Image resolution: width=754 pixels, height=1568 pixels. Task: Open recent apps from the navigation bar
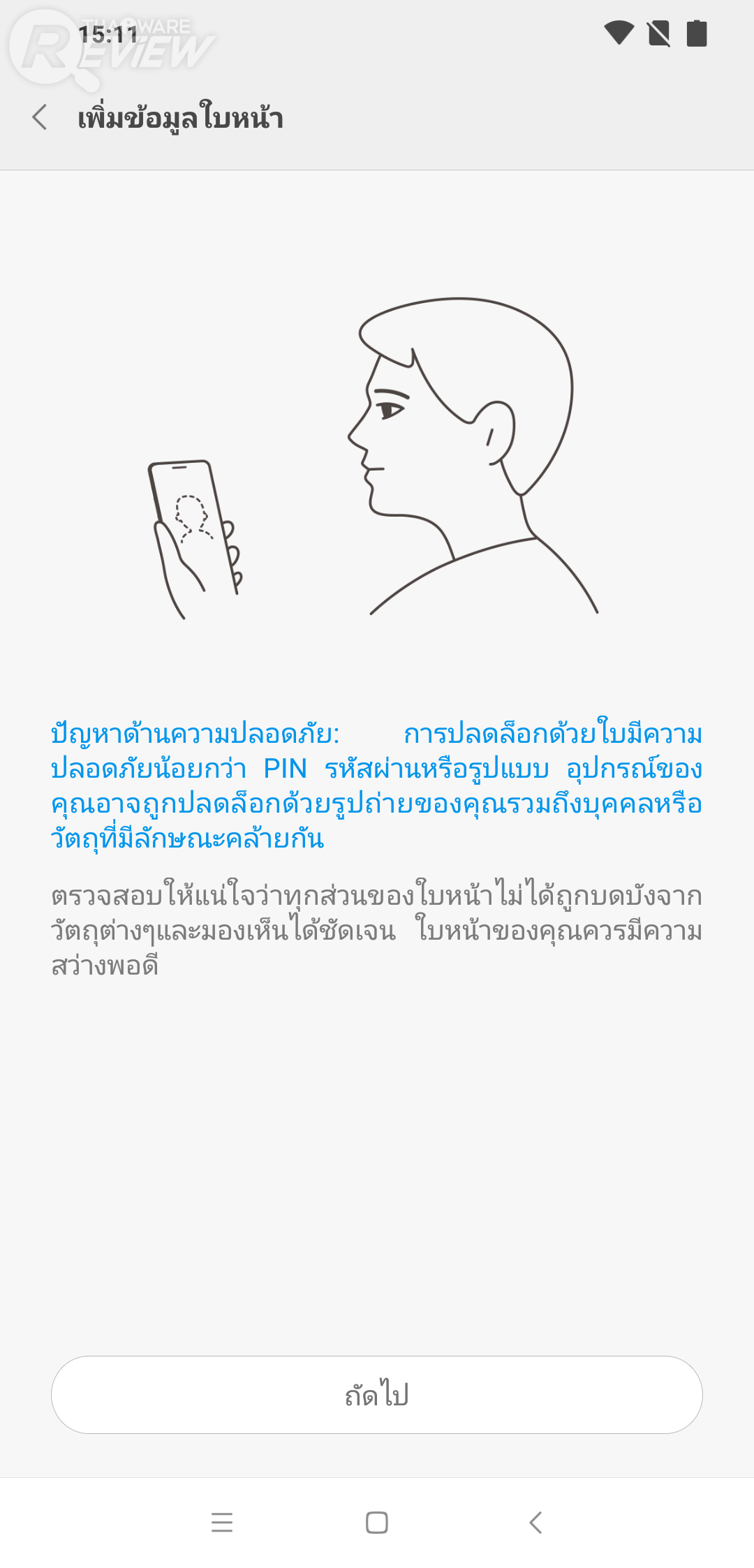click(222, 1522)
